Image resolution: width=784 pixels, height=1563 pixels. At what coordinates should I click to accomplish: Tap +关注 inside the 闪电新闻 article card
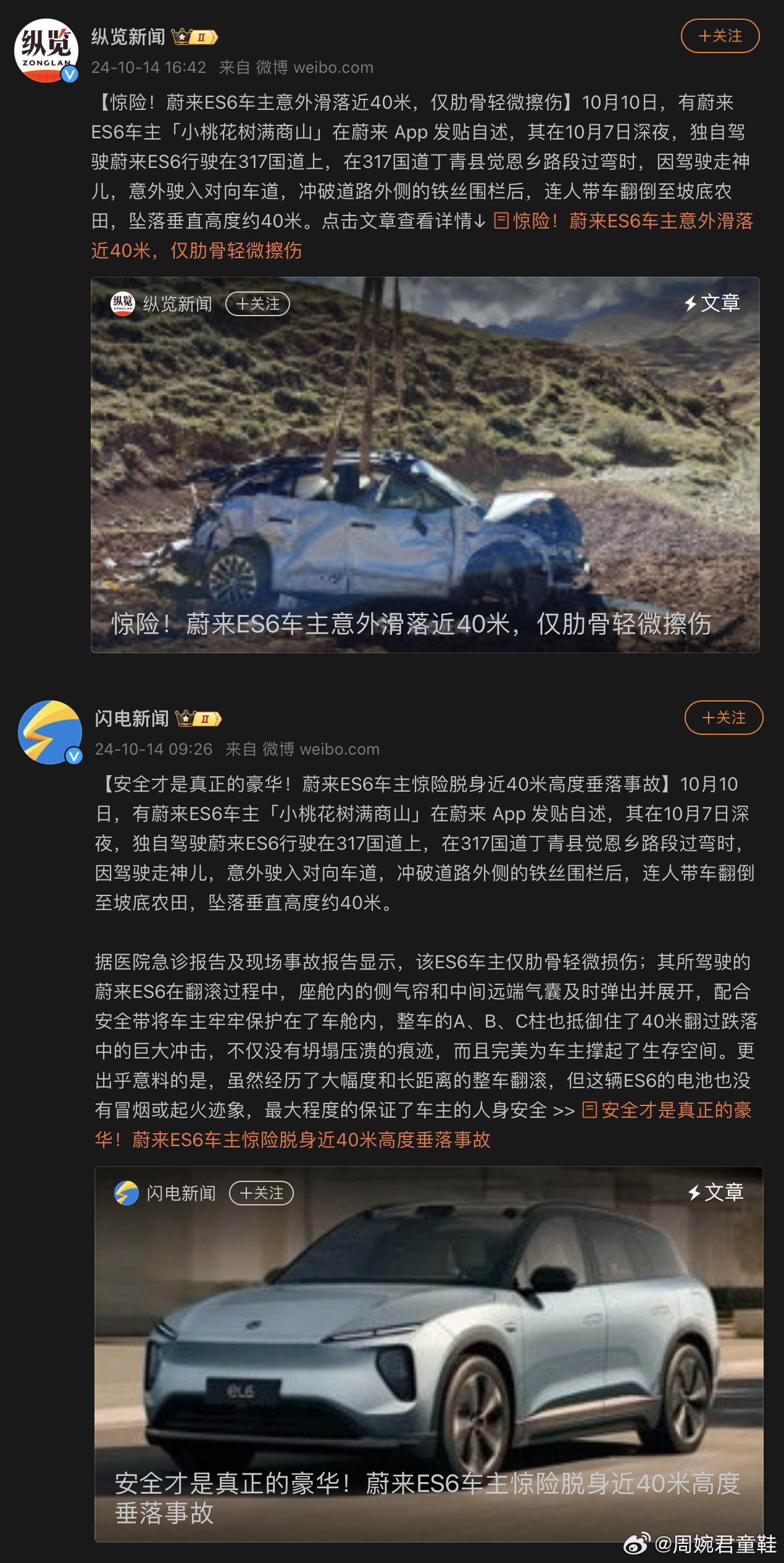(262, 1193)
